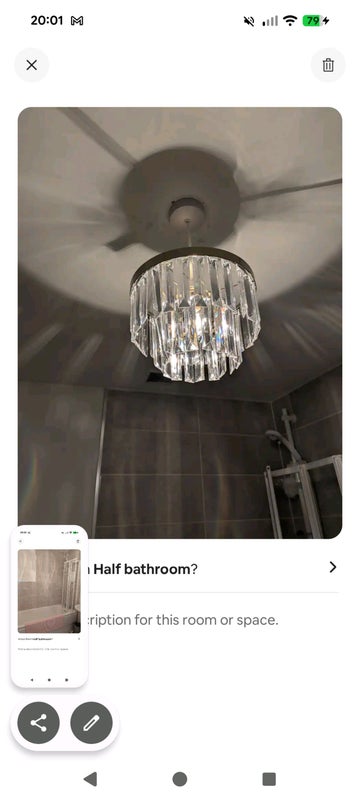
Task: Go back using the system back button
Action: point(90,779)
